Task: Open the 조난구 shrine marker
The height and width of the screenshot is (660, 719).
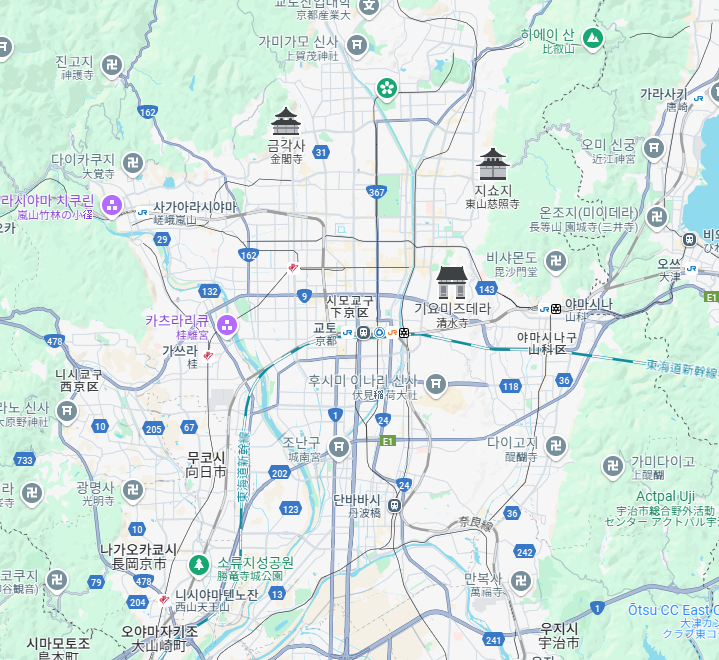Action: (339, 445)
